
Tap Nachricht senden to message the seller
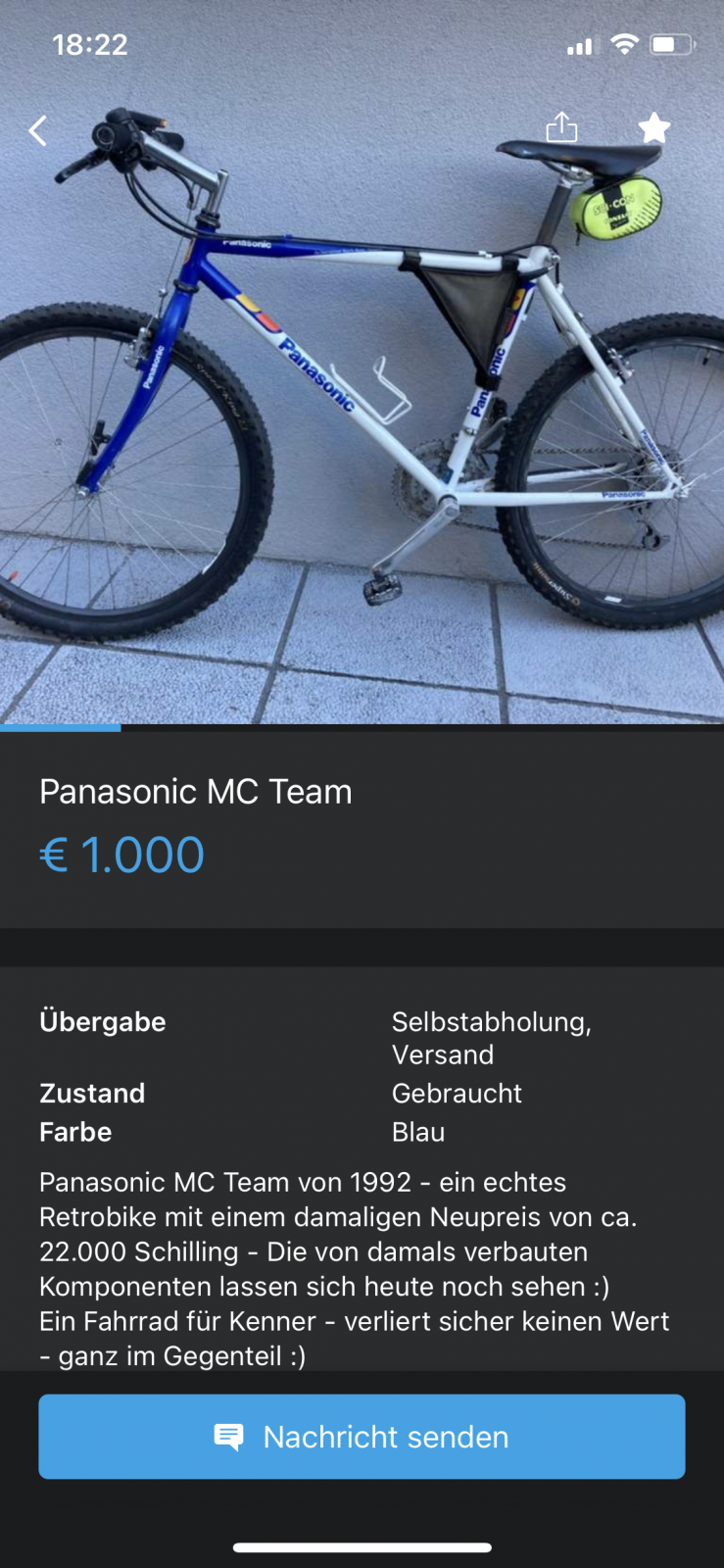tap(362, 1436)
